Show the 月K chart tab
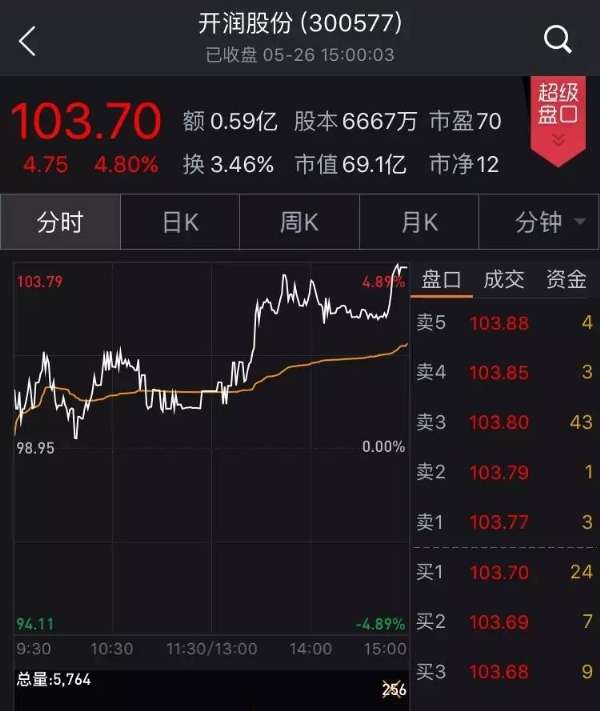600x711 pixels. click(419, 222)
